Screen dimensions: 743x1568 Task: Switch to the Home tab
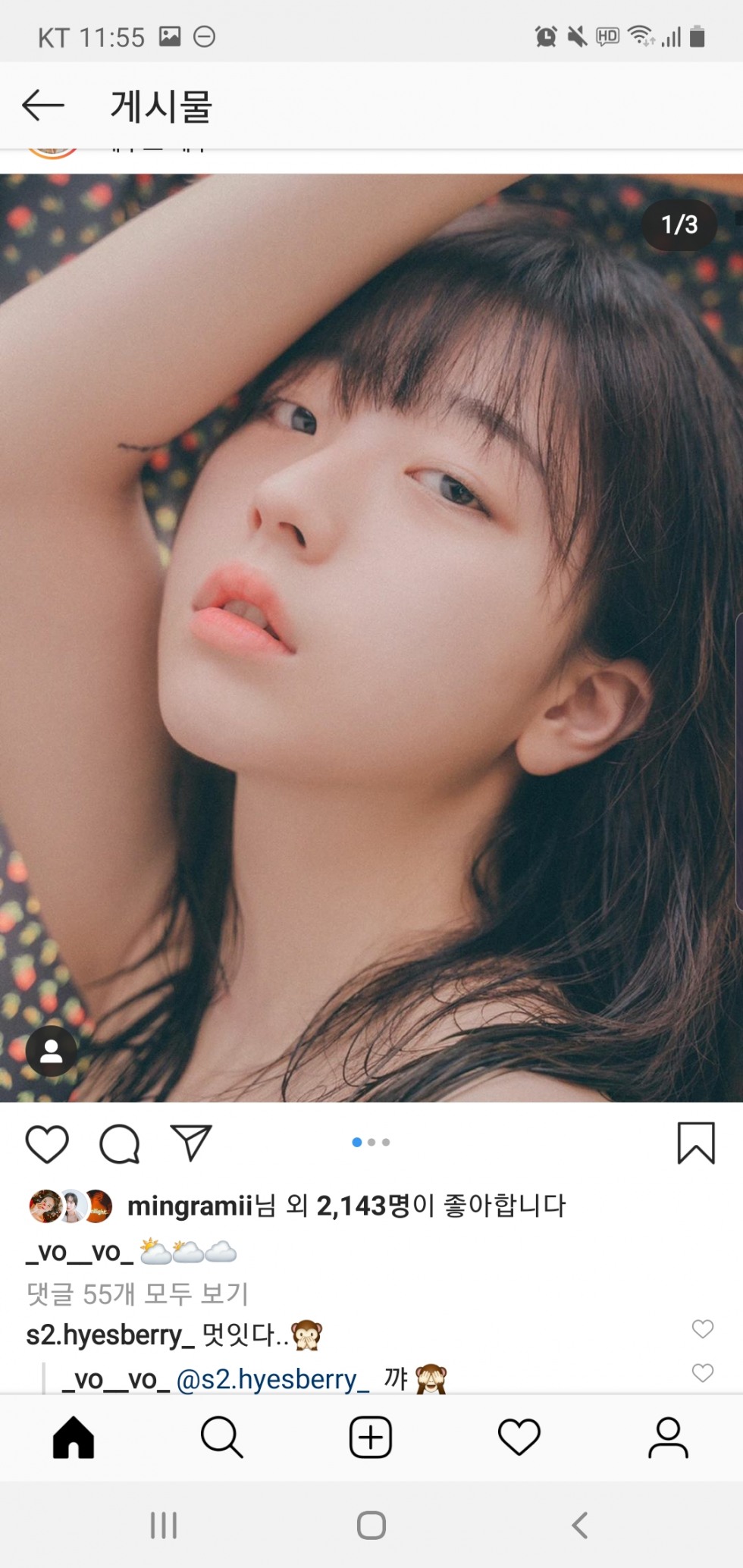[x=74, y=1438]
